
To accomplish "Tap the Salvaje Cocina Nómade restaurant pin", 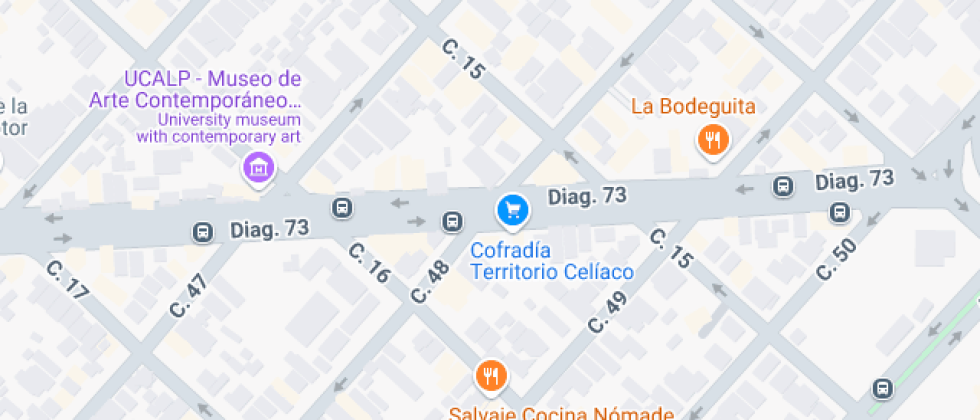I will 490,375.
